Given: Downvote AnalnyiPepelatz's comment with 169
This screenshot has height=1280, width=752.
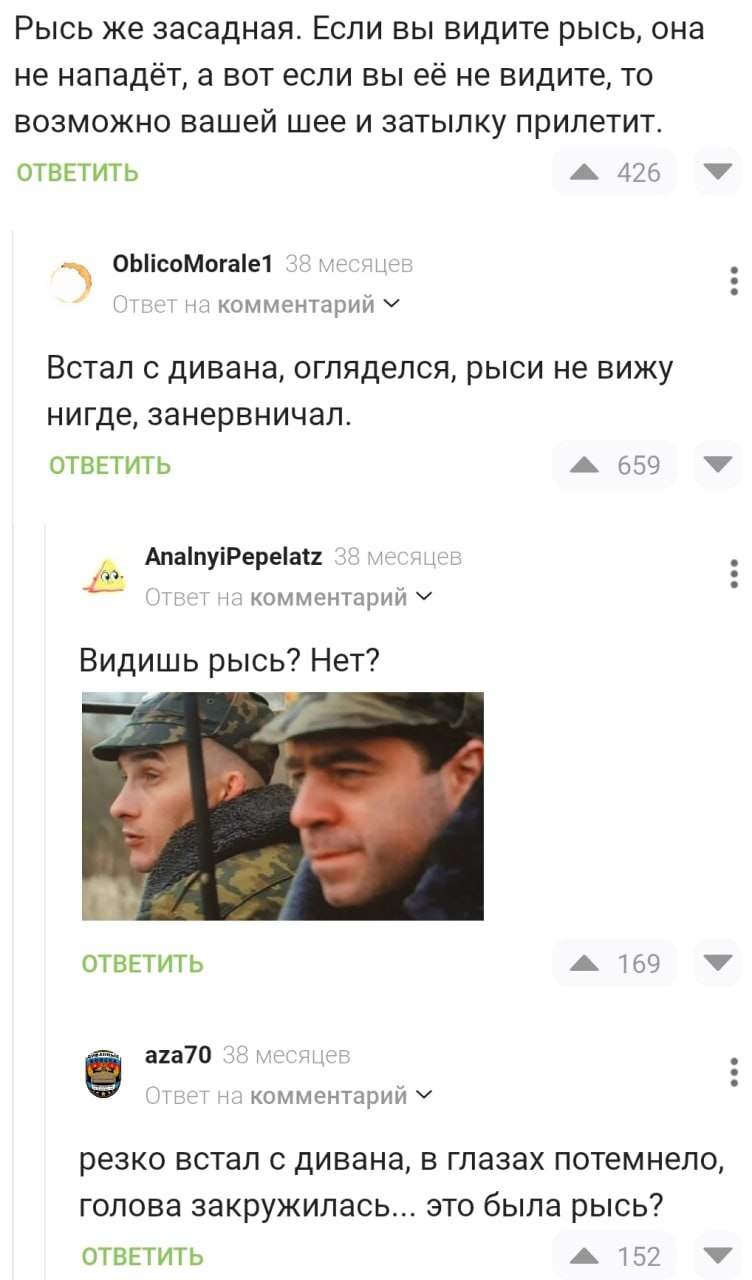Looking at the screenshot, I should coord(717,963).
